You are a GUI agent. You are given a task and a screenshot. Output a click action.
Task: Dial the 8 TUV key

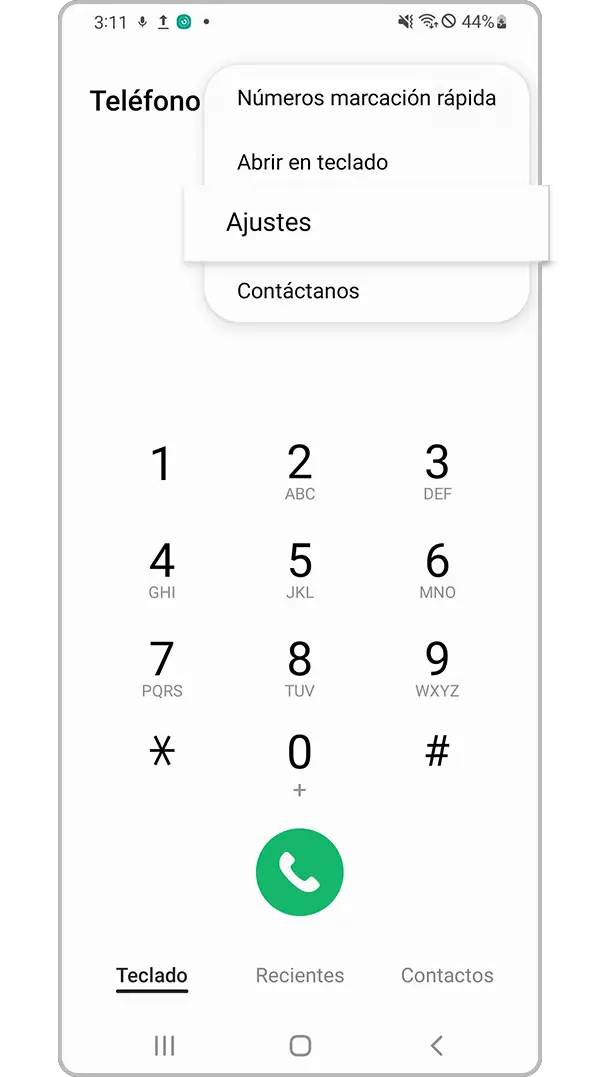point(299,669)
